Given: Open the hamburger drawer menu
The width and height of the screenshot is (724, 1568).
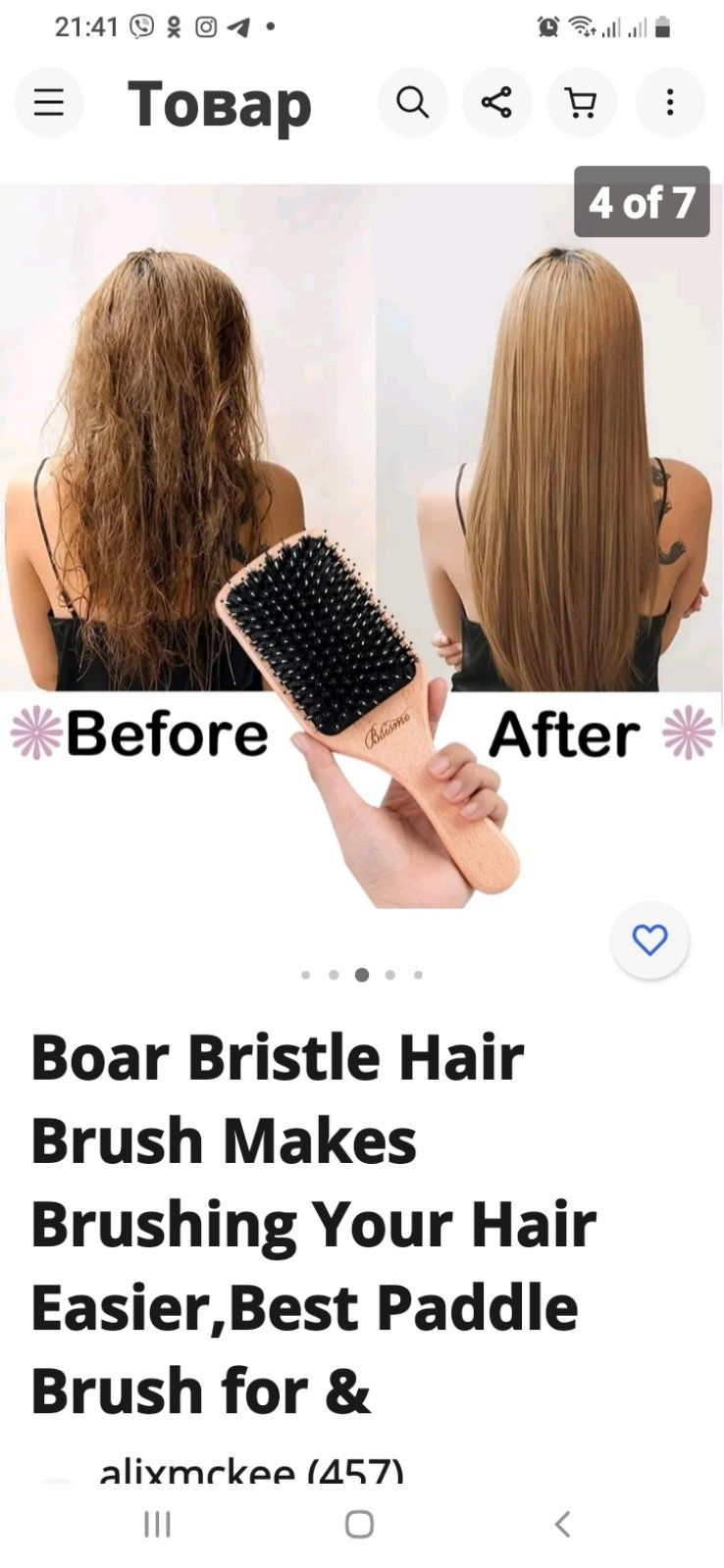Looking at the screenshot, I should [x=48, y=102].
